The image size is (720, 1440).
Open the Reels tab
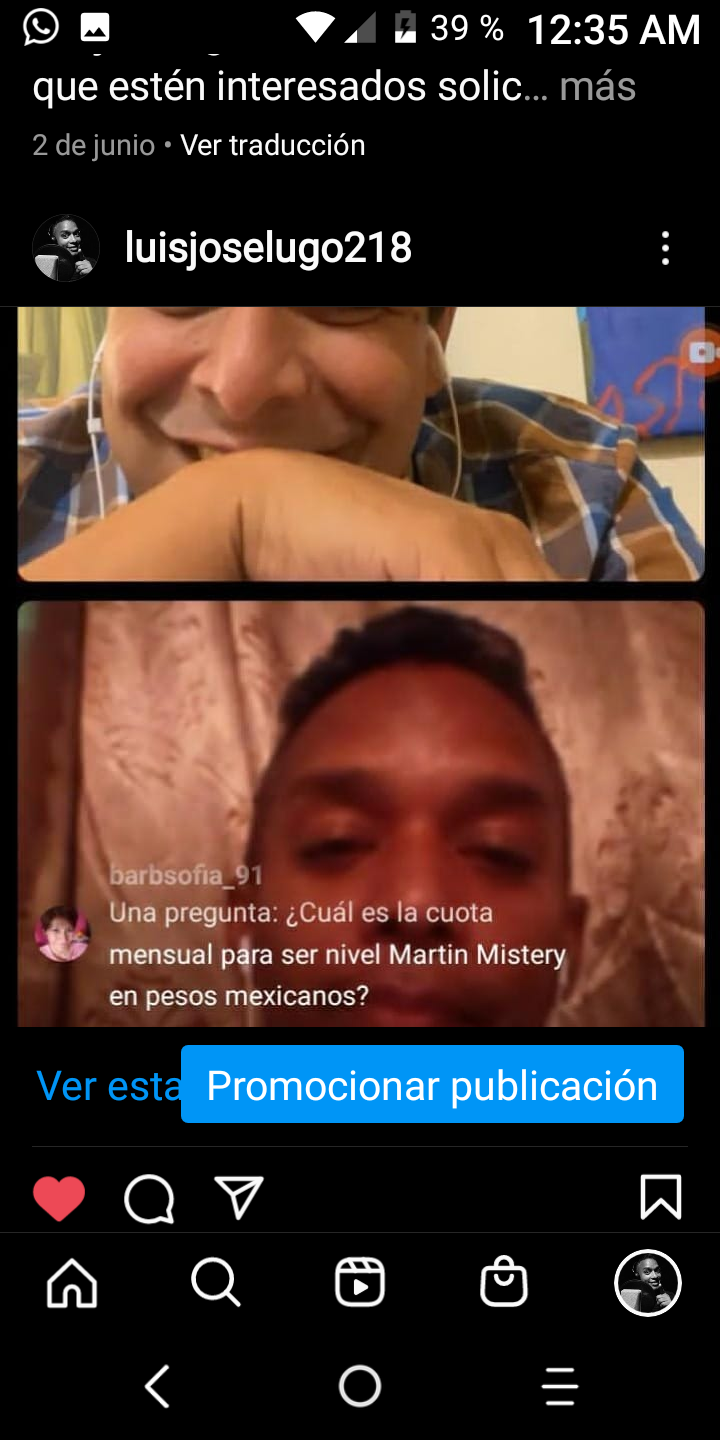pos(360,1282)
